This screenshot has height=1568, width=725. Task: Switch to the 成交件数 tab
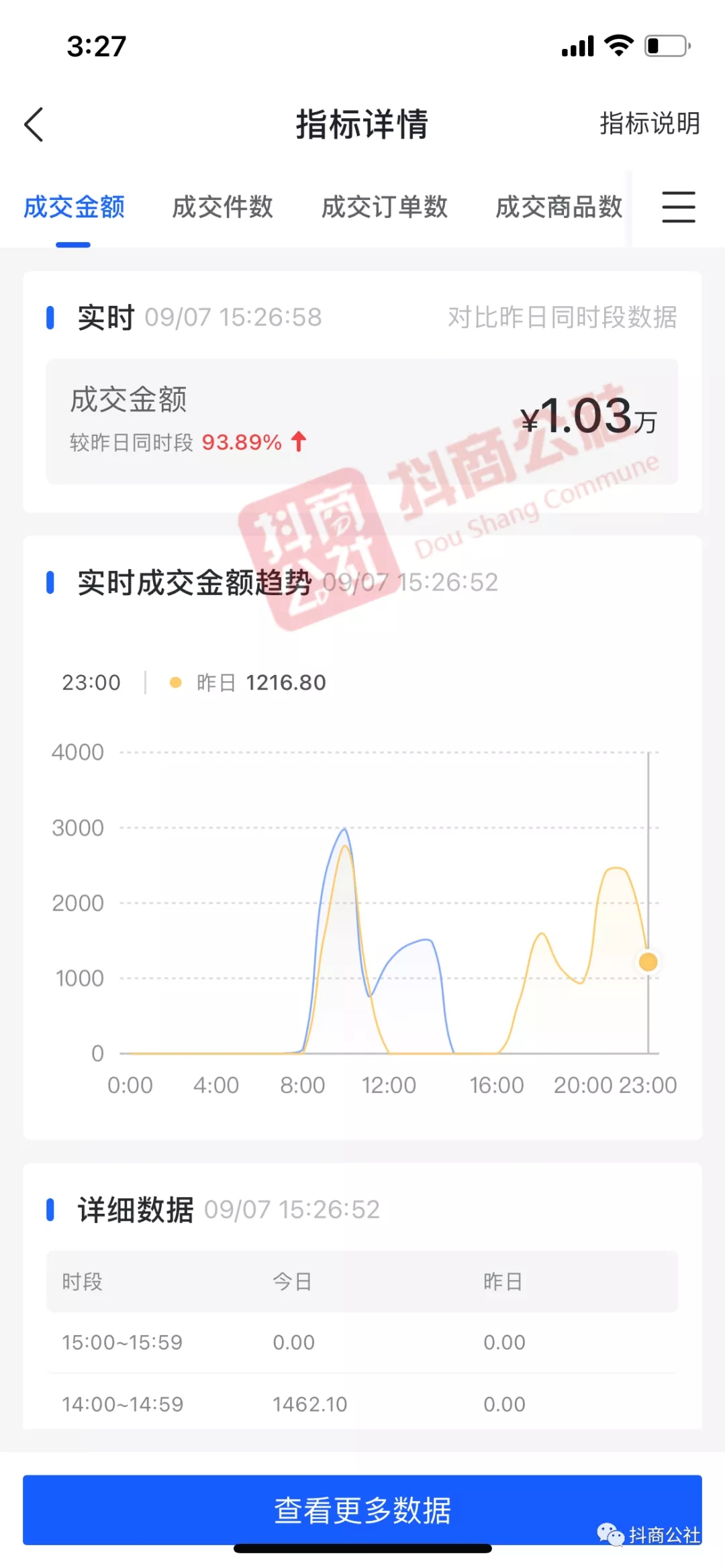223,207
